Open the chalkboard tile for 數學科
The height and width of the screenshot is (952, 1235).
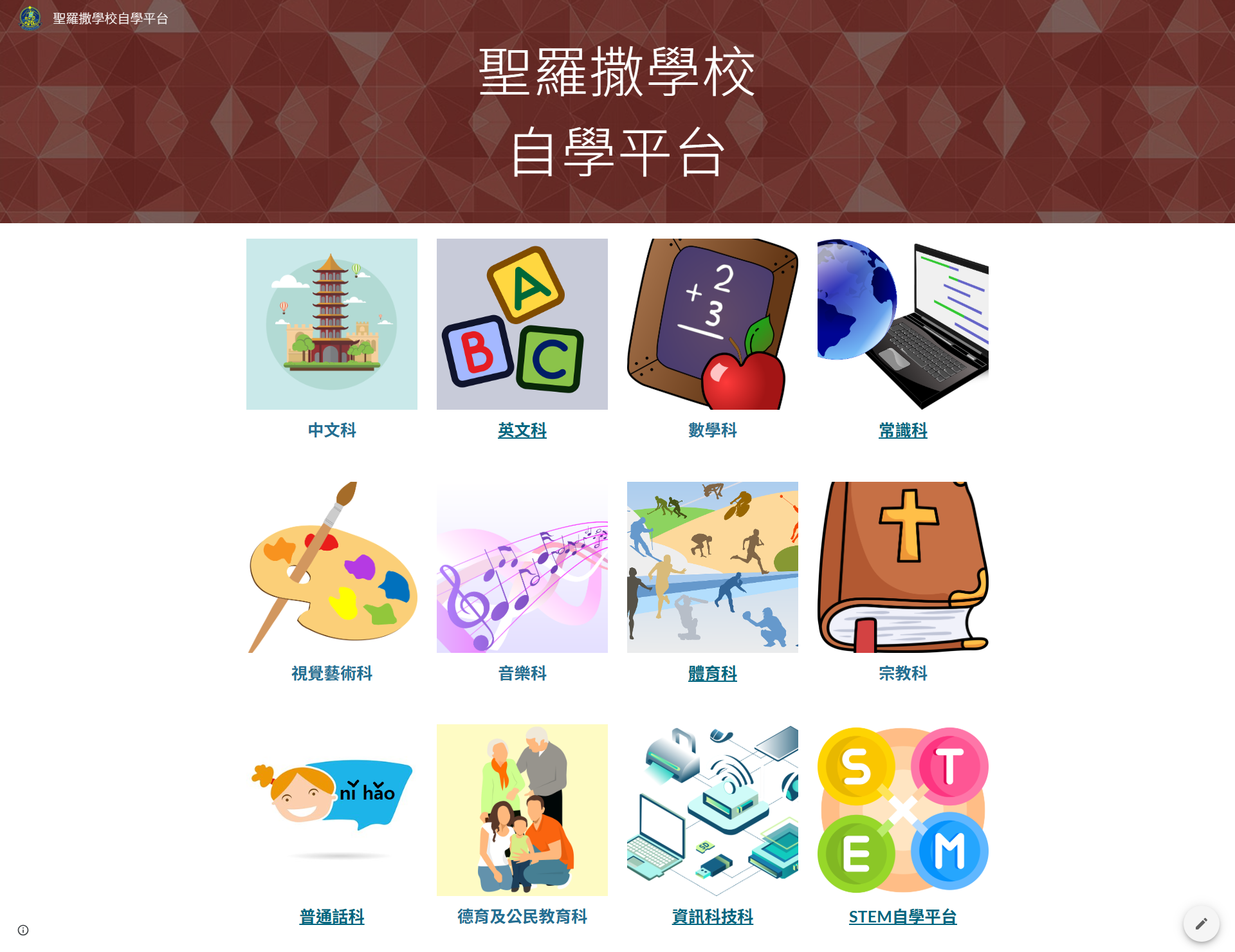pos(712,324)
